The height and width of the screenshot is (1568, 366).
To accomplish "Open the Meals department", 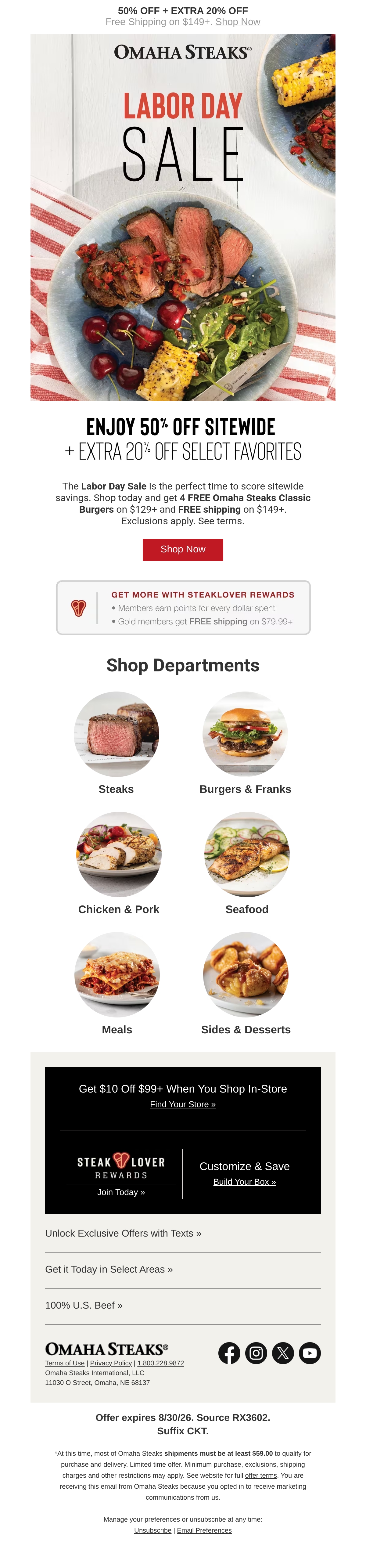I will [117, 984].
